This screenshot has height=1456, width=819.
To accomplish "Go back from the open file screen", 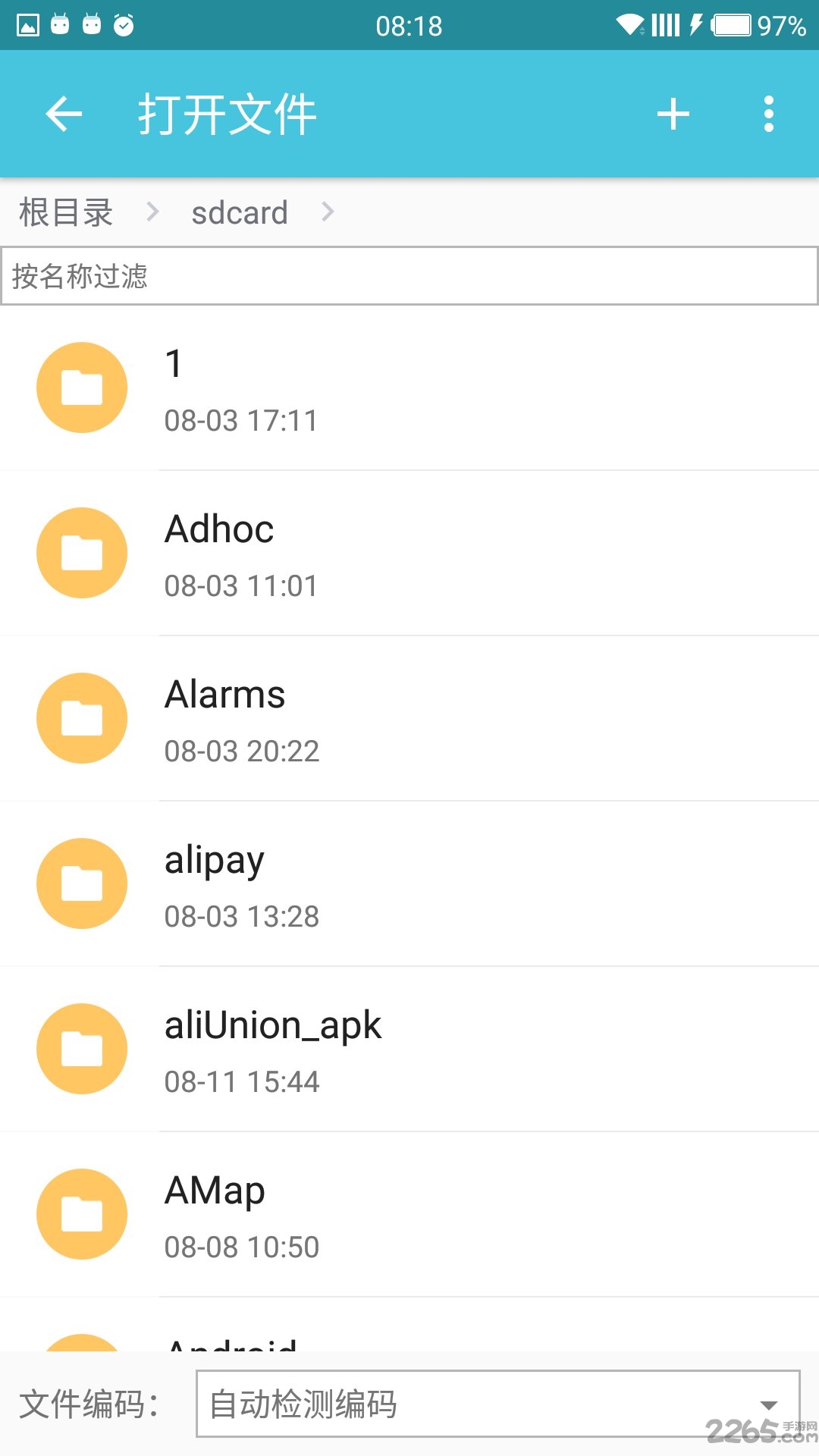I will tap(64, 115).
